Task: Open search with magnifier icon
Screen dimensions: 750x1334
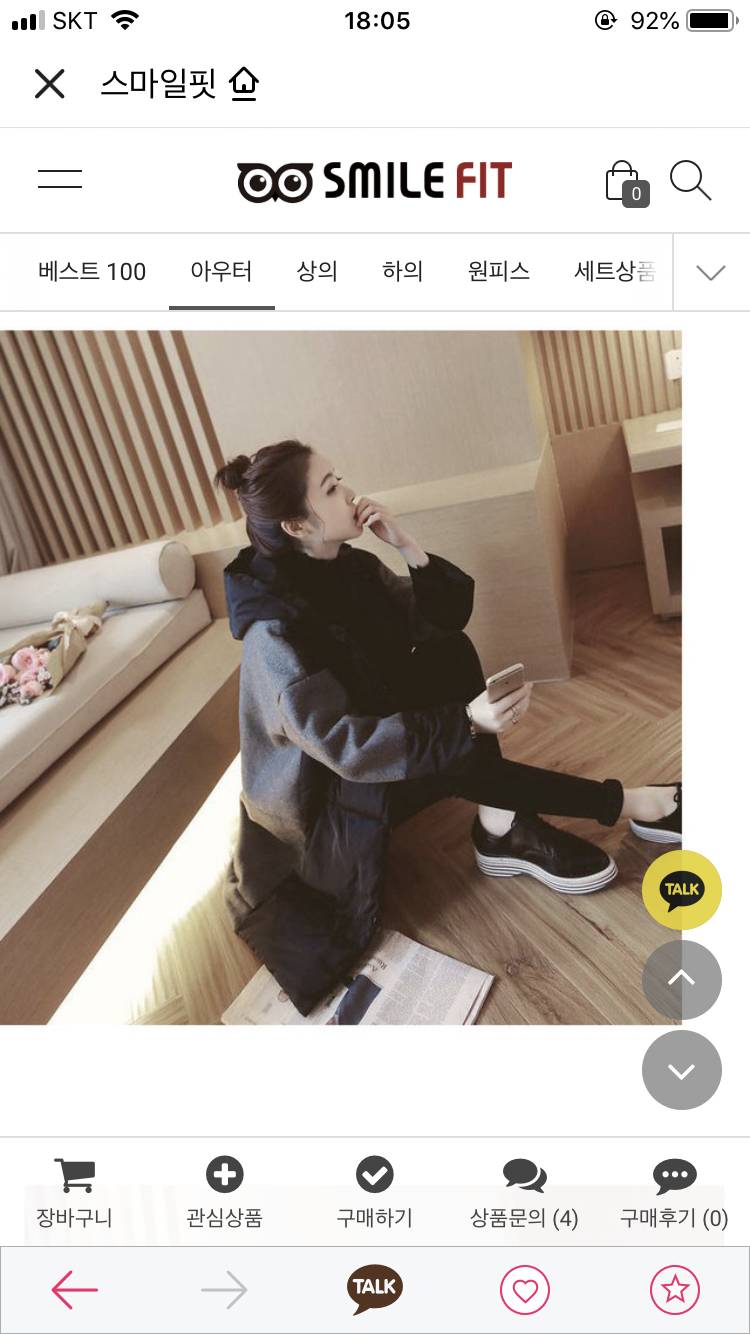Action: [690, 181]
